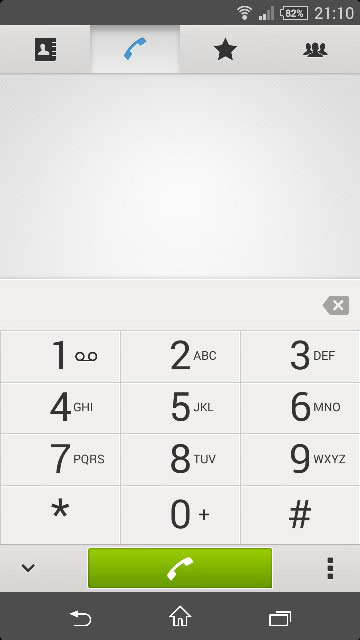
Task: Enter digit 8 TUV
Action: pyautogui.click(x=180, y=460)
